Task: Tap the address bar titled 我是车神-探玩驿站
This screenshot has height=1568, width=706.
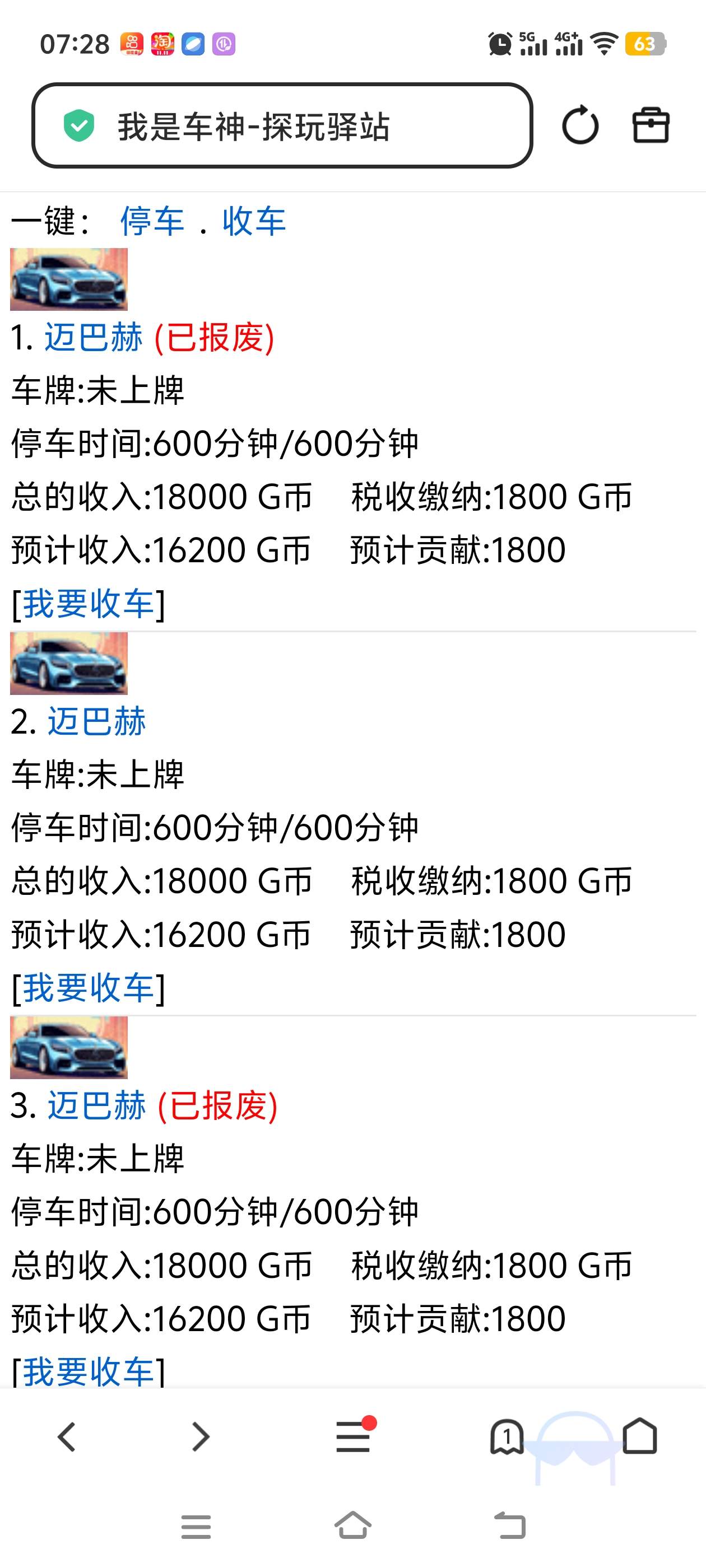Action: pos(281,126)
